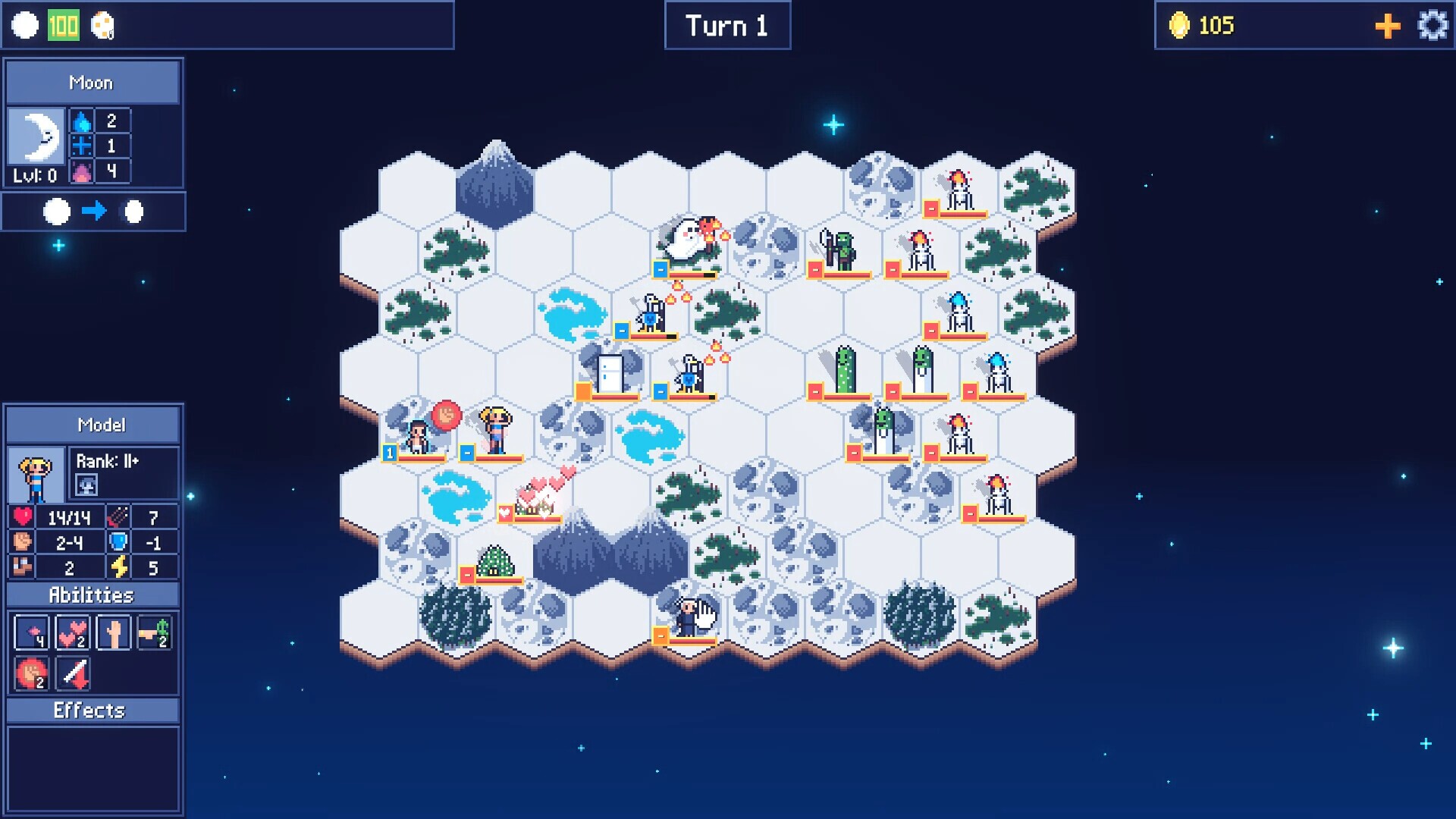1456x819 pixels.
Task: Select the small shirtless fighter unit
Action: click(417, 435)
